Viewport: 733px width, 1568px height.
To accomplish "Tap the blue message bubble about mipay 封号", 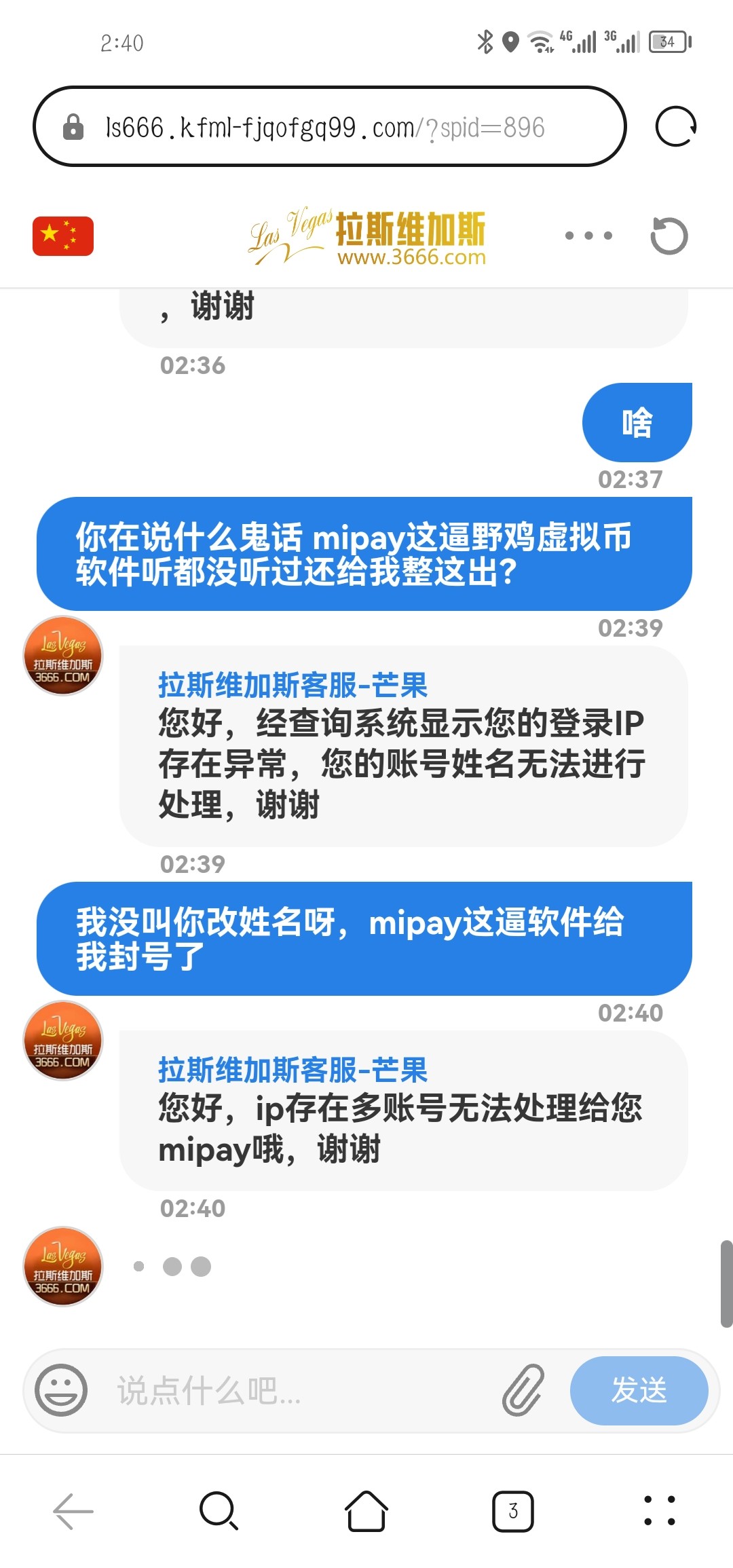I will coord(366,940).
